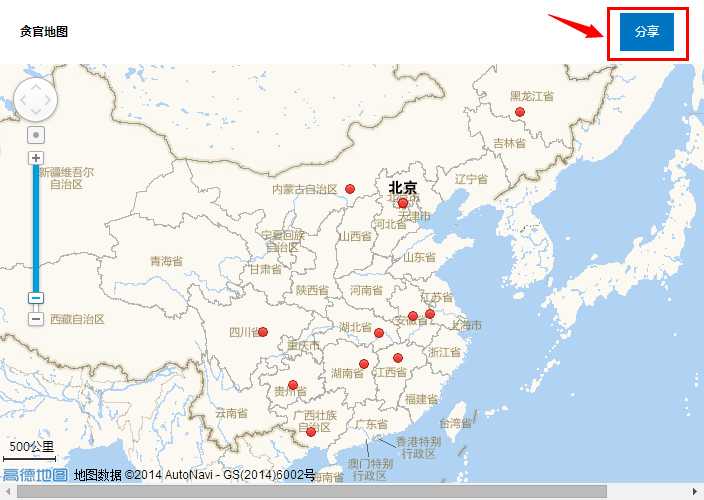Open the red marker under 江苏省
Image resolution: width=704 pixels, height=500 pixels.
click(430, 314)
